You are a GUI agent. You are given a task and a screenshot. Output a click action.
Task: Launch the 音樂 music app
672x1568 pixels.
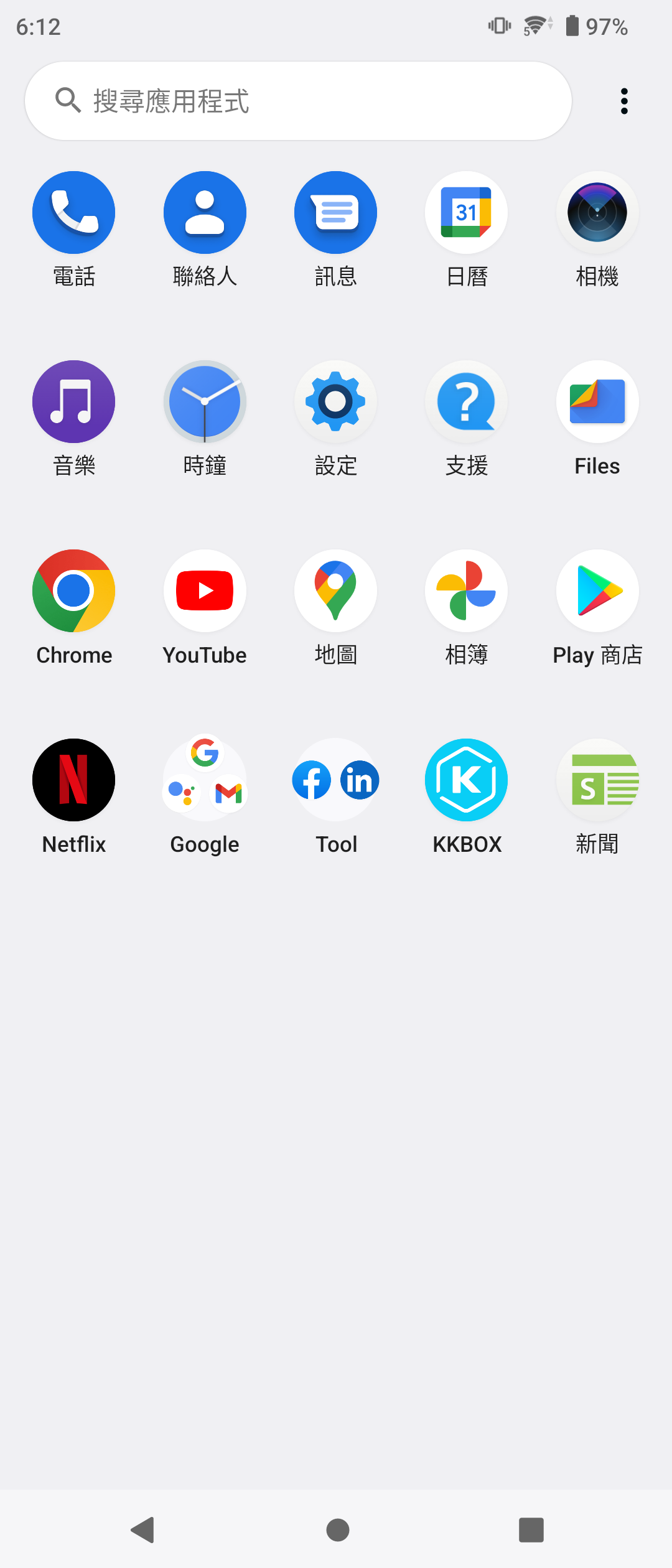click(x=73, y=401)
